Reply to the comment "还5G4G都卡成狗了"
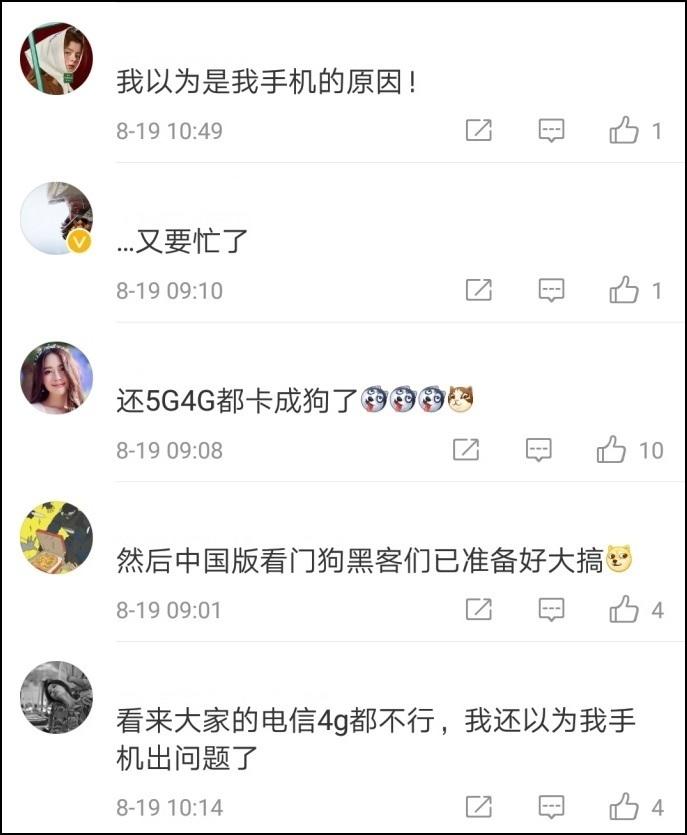 click(x=539, y=450)
